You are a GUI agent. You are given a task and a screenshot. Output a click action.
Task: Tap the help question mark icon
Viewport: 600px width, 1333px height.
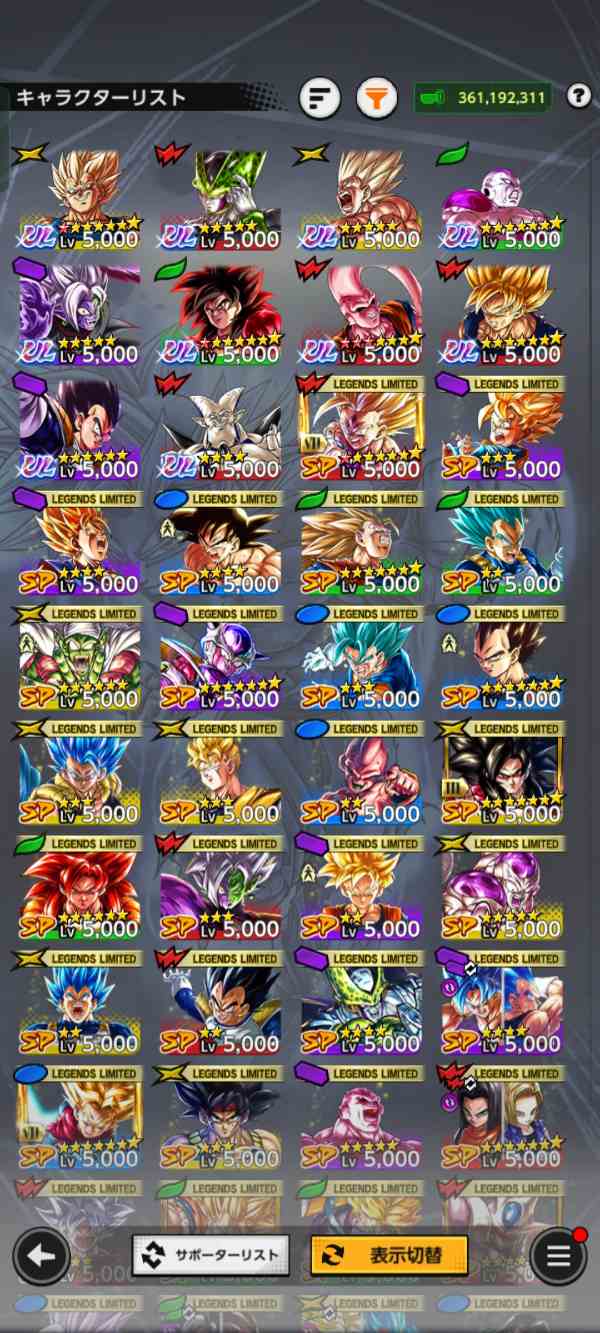point(578,96)
